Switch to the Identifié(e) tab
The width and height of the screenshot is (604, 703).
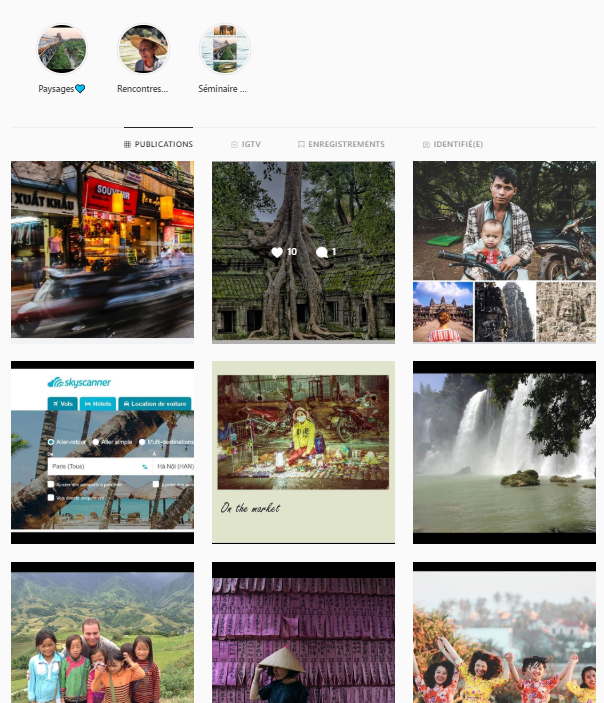tap(453, 144)
